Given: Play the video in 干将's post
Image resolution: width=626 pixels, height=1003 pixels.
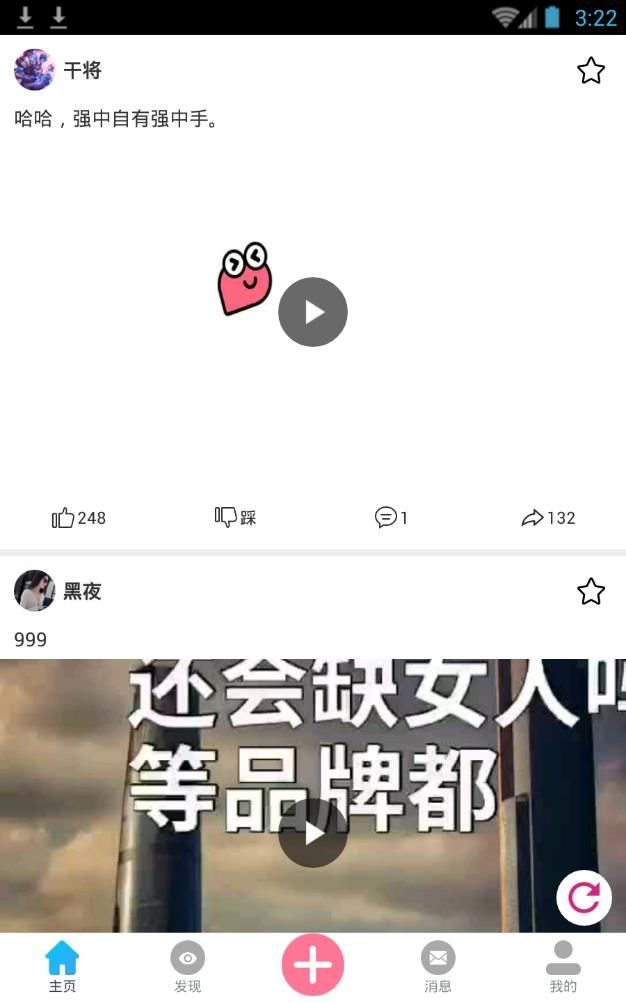Looking at the screenshot, I should [313, 312].
